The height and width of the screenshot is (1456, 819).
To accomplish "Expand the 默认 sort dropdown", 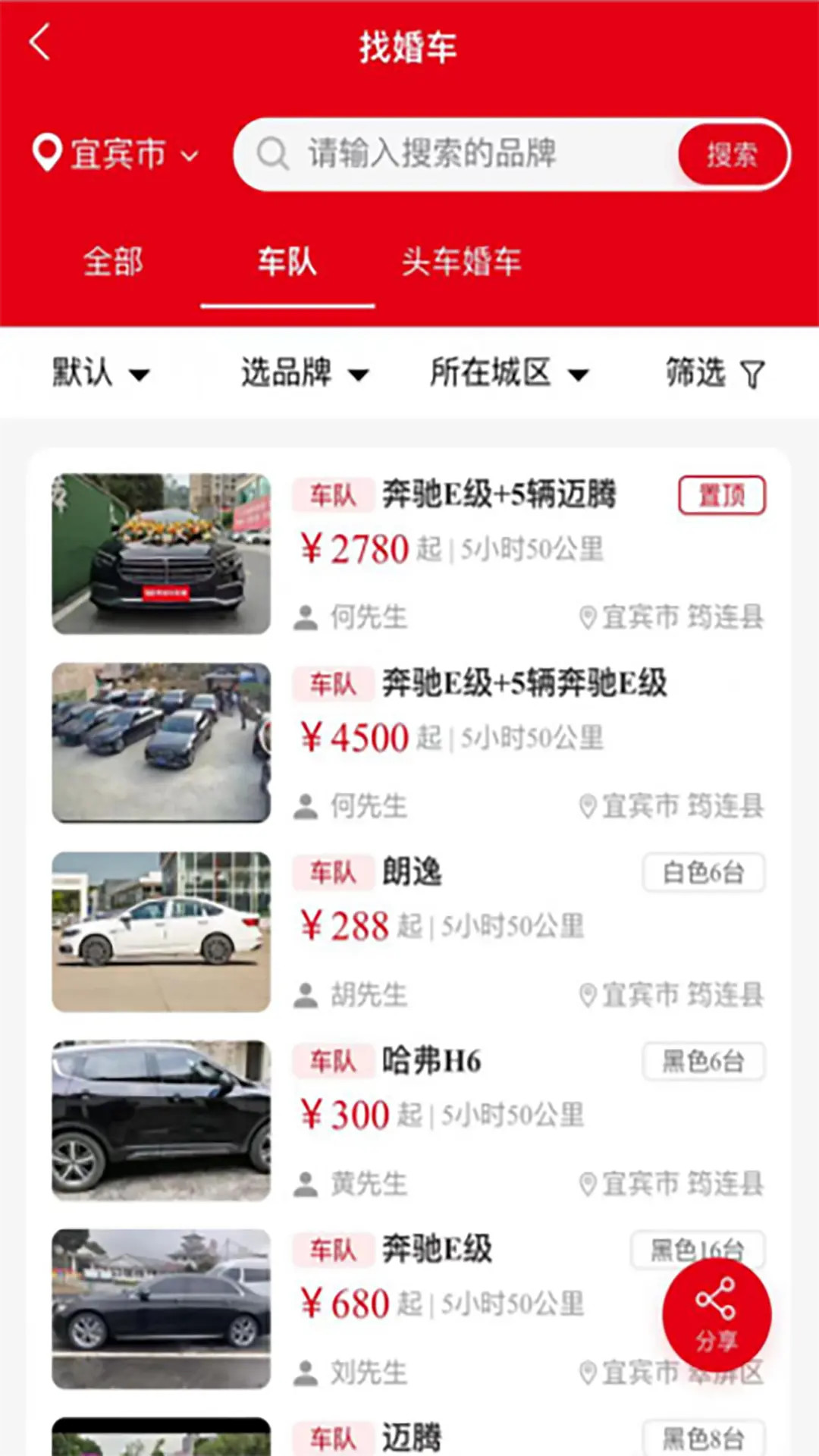I will click(100, 373).
